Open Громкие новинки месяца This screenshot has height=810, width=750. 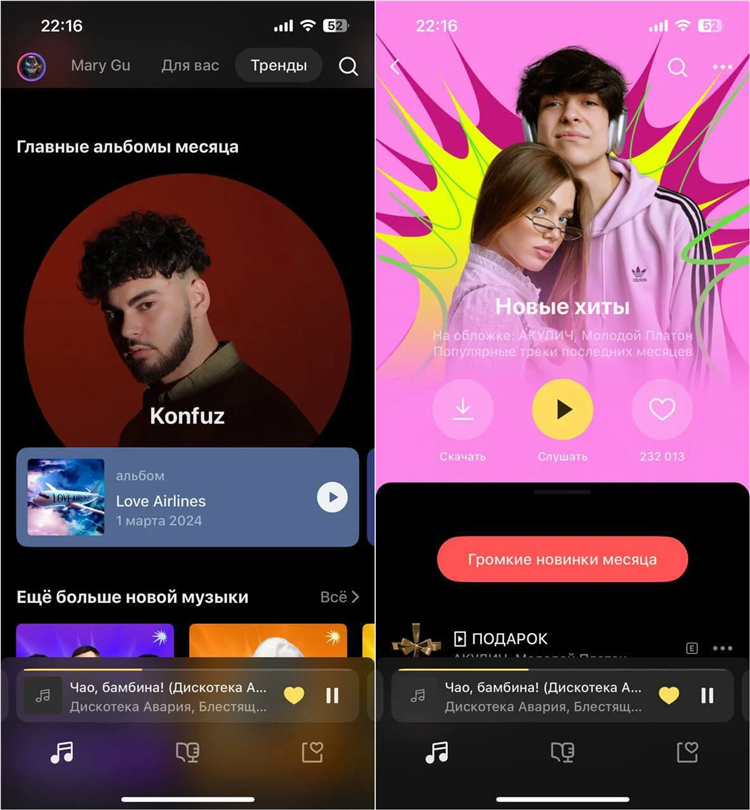(x=562, y=559)
